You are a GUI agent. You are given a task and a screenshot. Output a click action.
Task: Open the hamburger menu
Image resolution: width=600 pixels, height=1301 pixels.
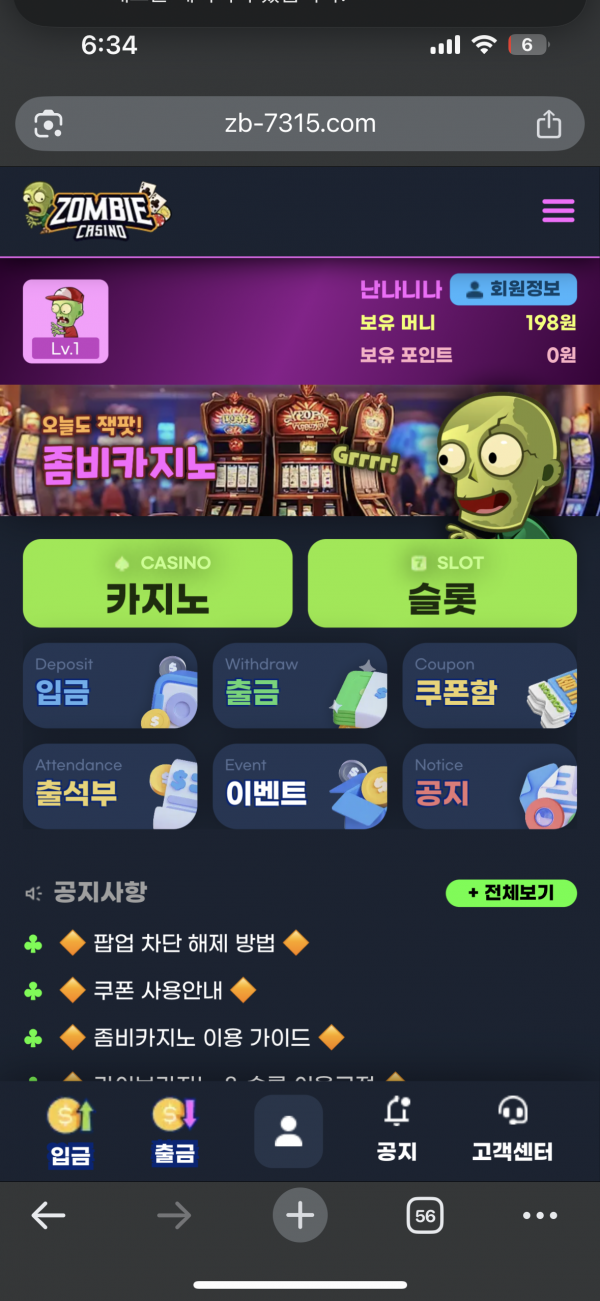click(558, 211)
